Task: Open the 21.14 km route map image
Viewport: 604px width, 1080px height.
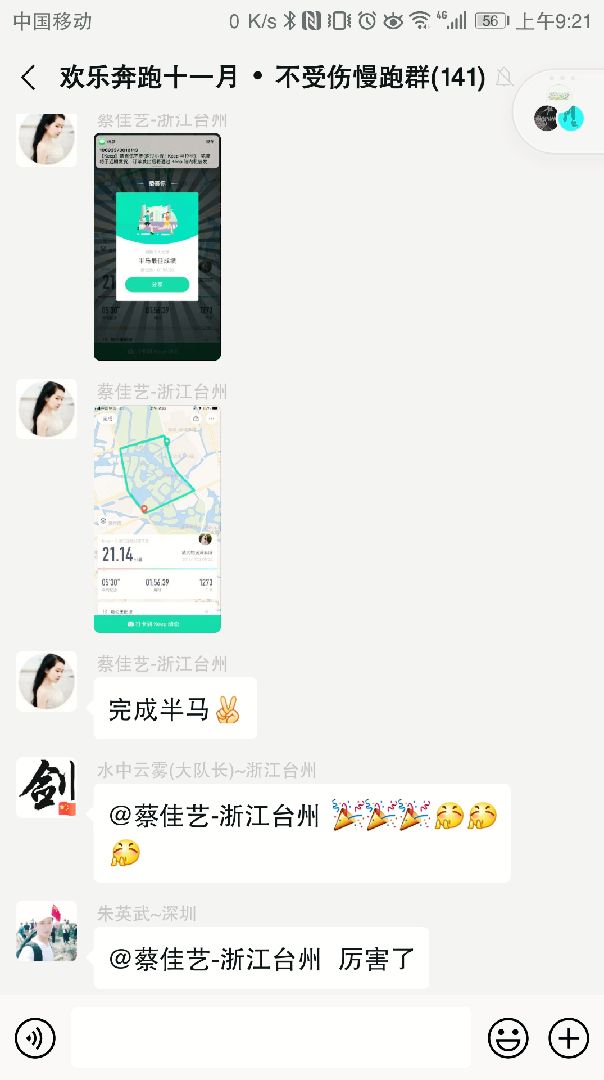Action: pyautogui.click(x=157, y=519)
